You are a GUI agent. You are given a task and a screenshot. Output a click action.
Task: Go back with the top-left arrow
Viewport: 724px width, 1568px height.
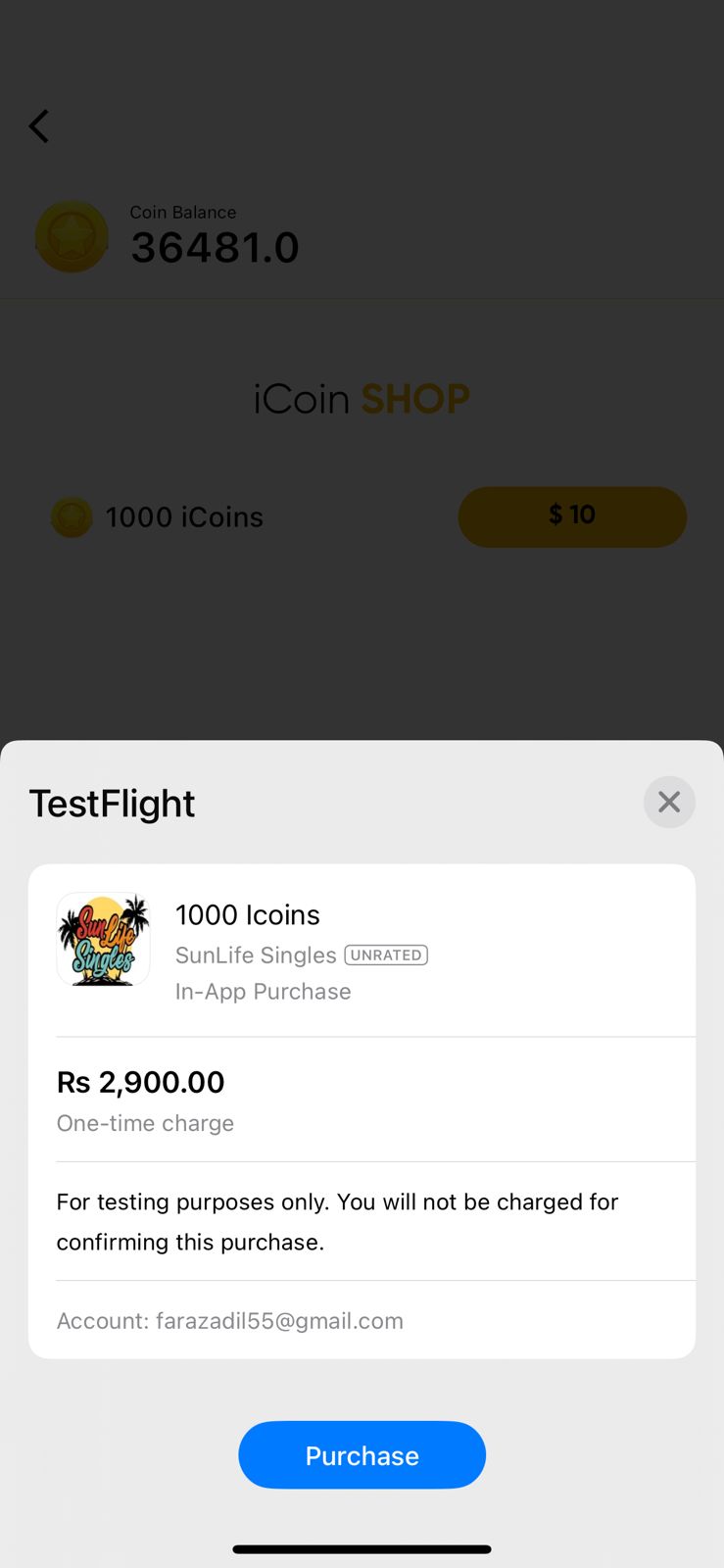click(x=39, y=125)
